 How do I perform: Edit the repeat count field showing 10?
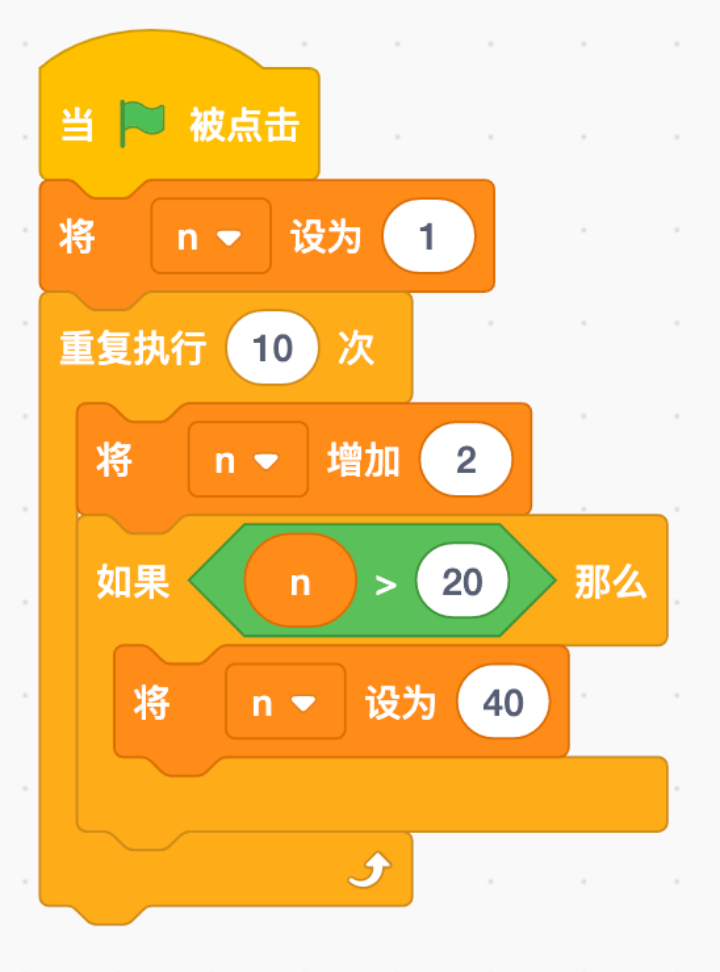click(272, 349)
